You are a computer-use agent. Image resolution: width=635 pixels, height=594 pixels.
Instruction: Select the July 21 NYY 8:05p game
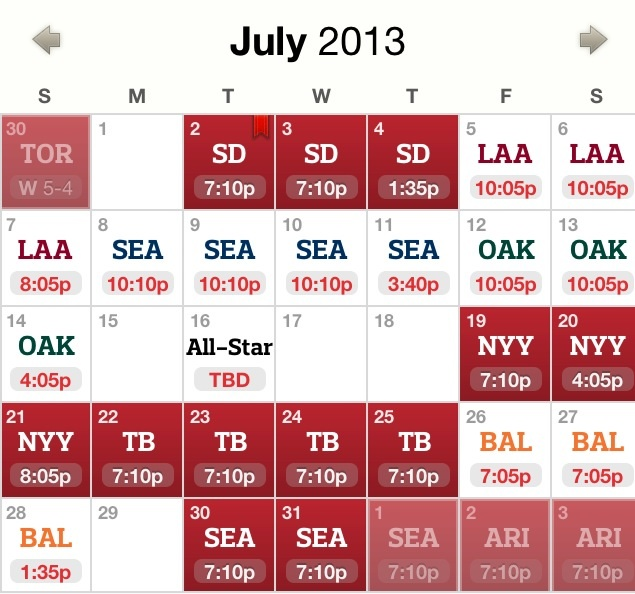click(x=46, y=450)
